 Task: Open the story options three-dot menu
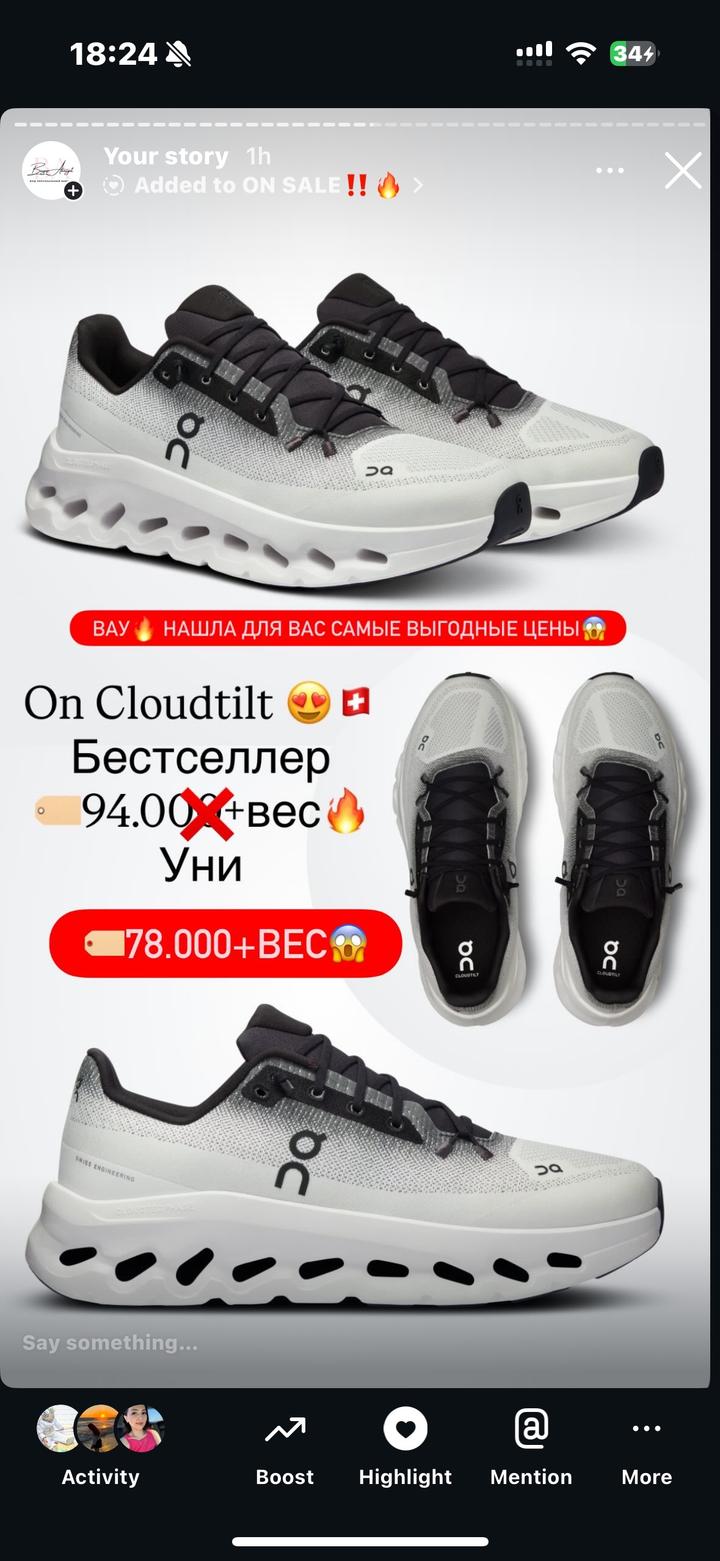[610, 171]
